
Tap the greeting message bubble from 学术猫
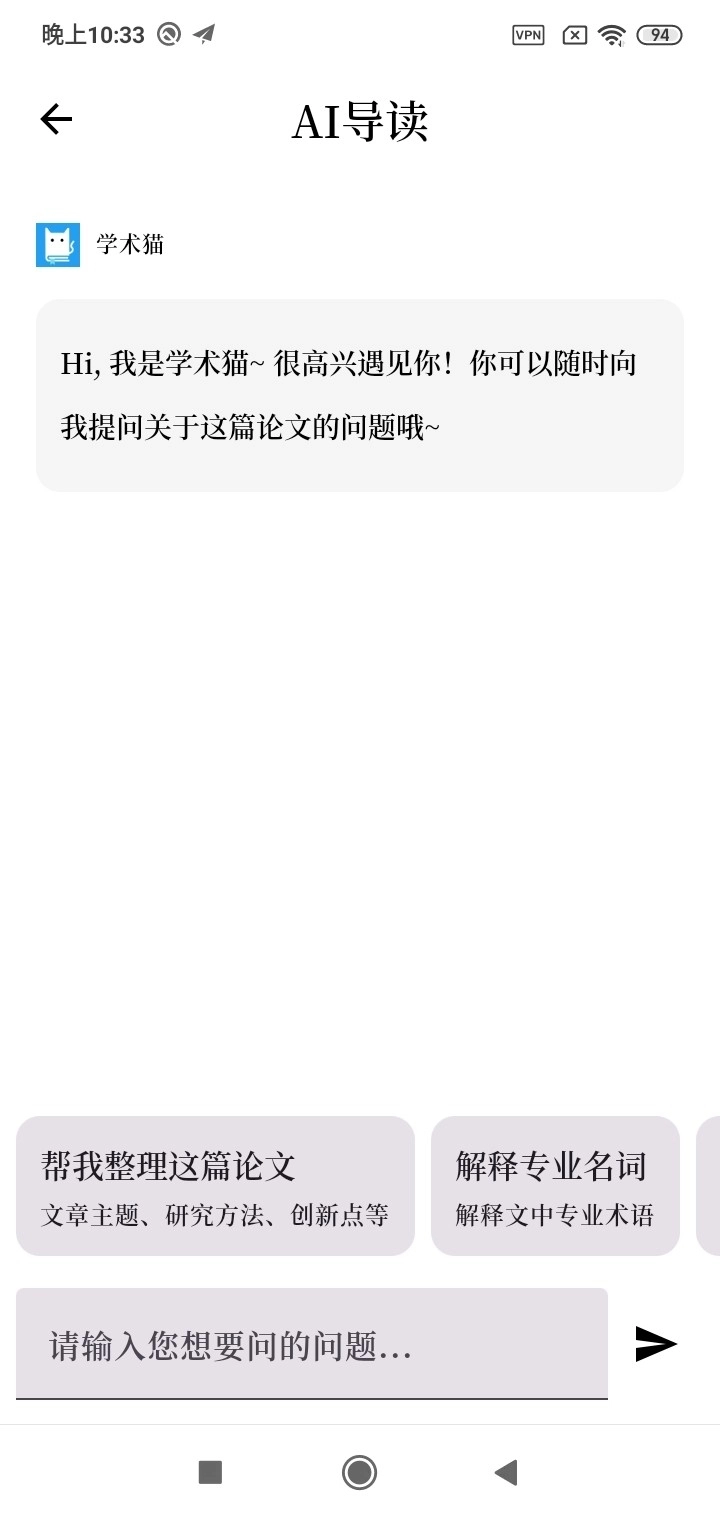360,394
